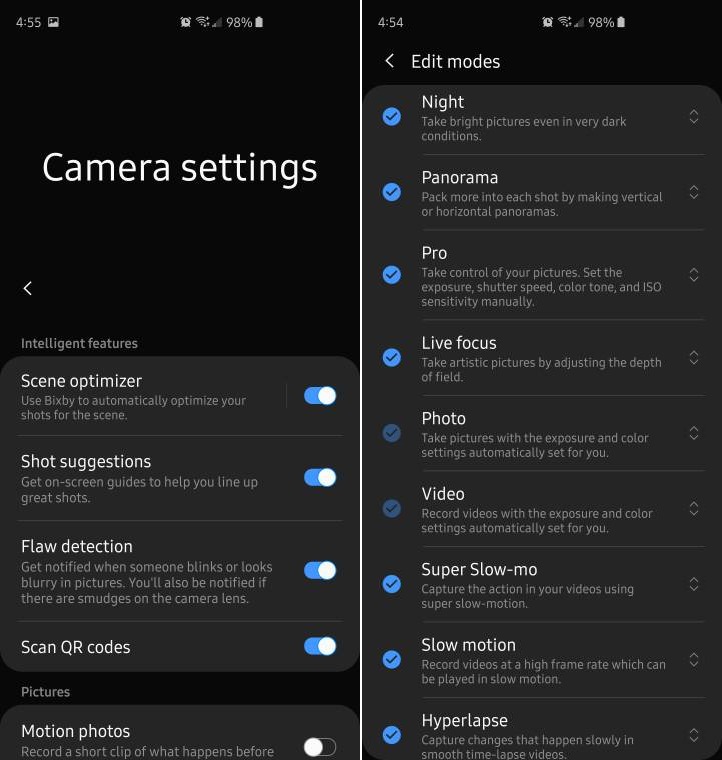
Task: Disable Shot suggestions
Action: pos(320,477)
